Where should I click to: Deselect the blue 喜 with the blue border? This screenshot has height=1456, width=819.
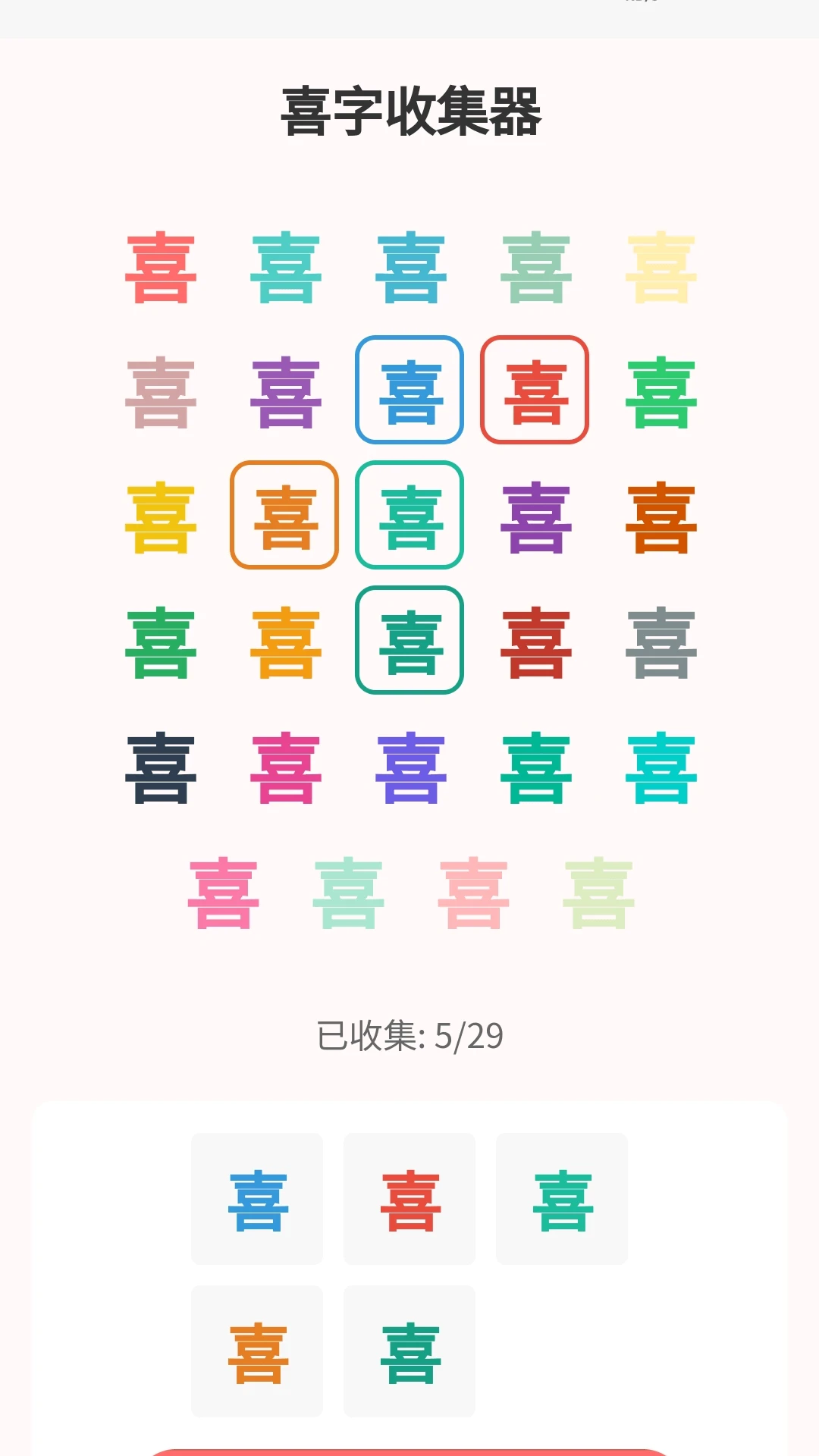(409, 390)
